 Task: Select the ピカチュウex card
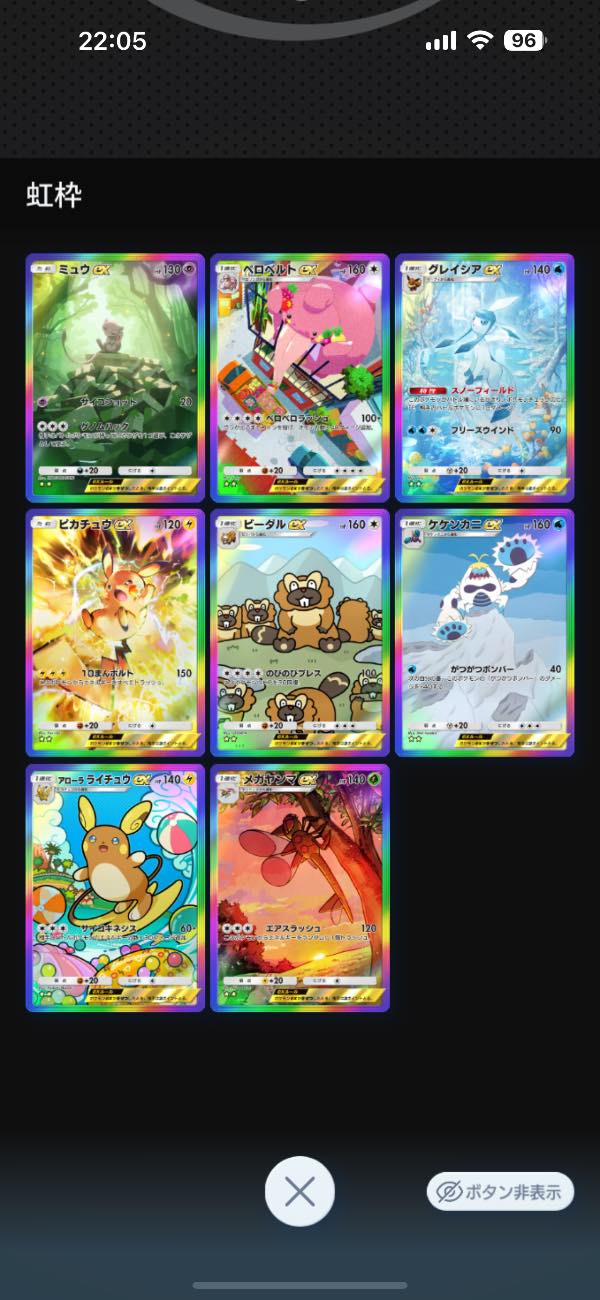(115, 632)
